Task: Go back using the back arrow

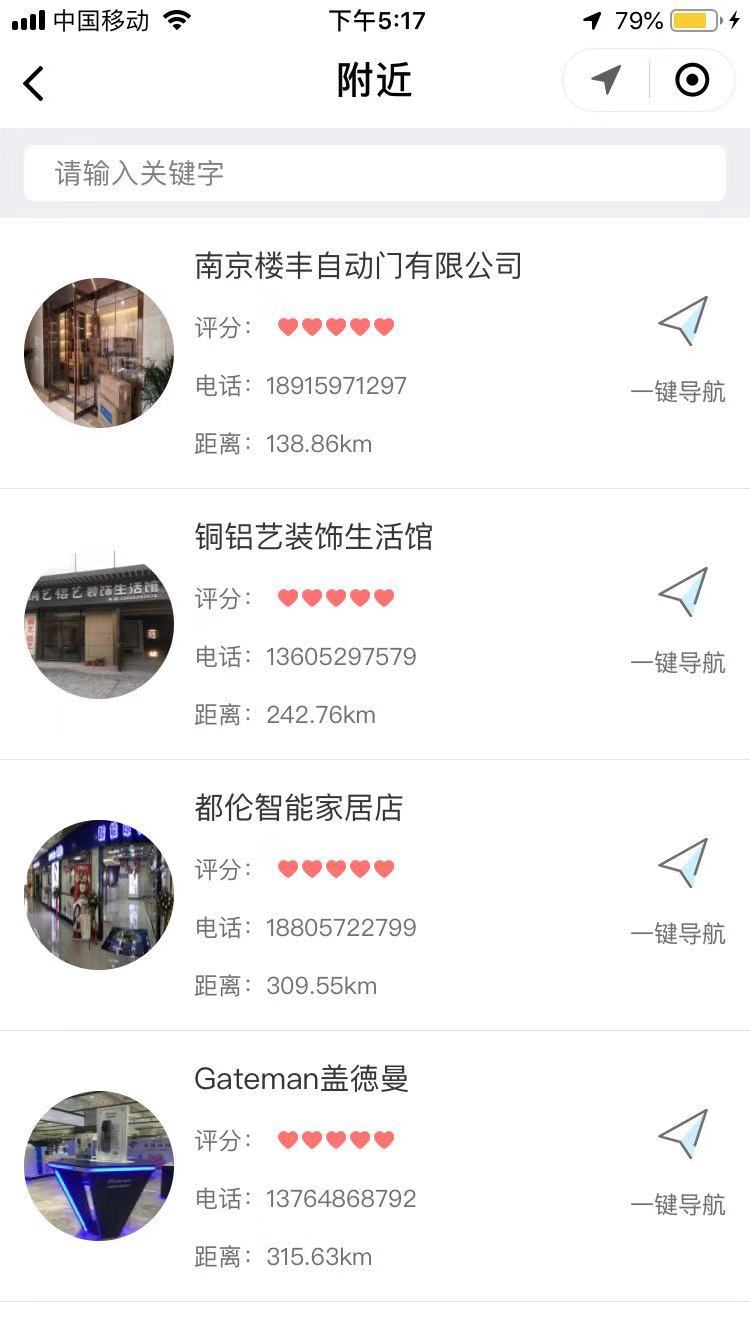Action: pyautogui.click(x=34, y=83)
